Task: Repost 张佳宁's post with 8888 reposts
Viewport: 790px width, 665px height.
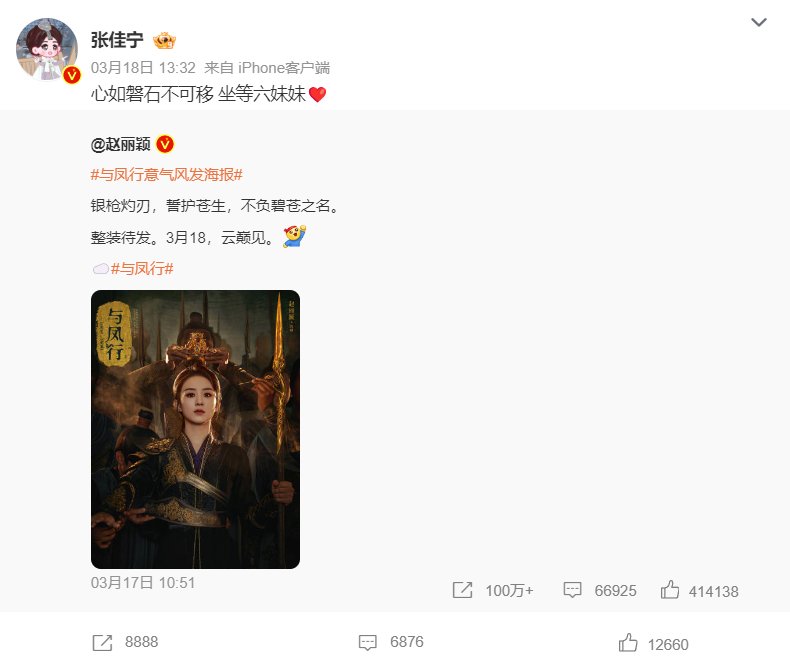Action: point(125,642)
